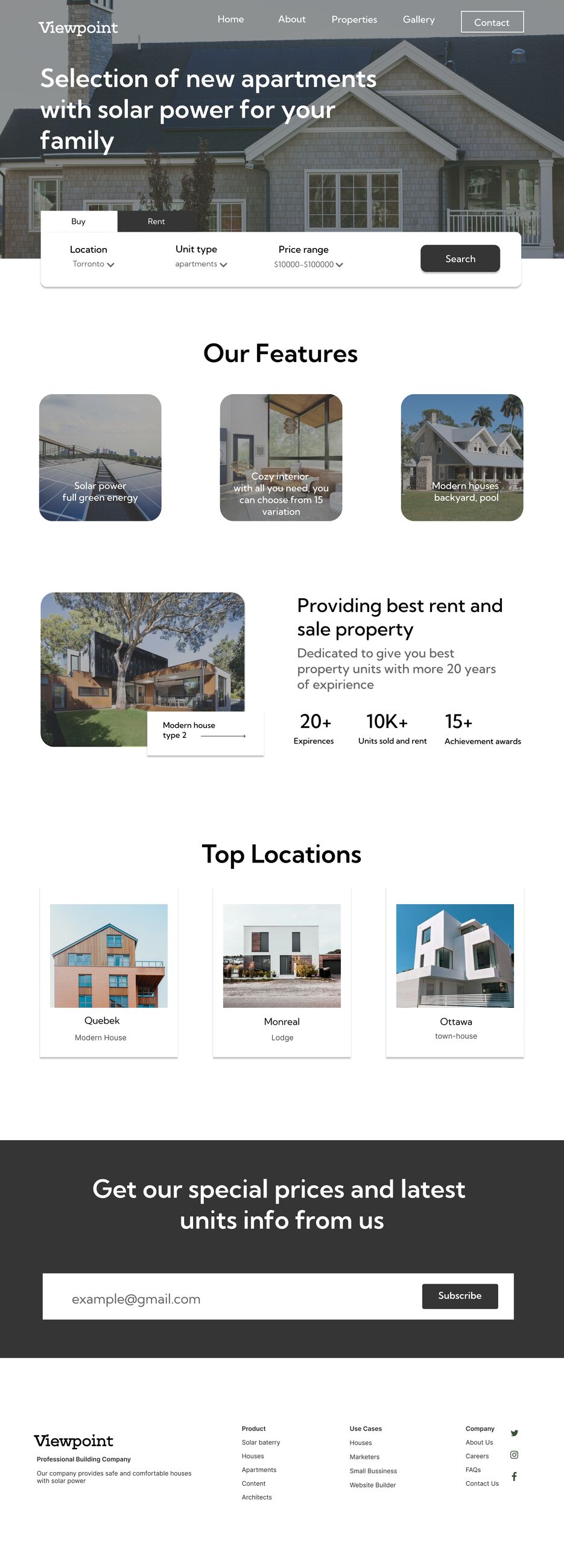
Task: Switch to the Rent tab
Action: pyautogui.click(x=156, y=221)
